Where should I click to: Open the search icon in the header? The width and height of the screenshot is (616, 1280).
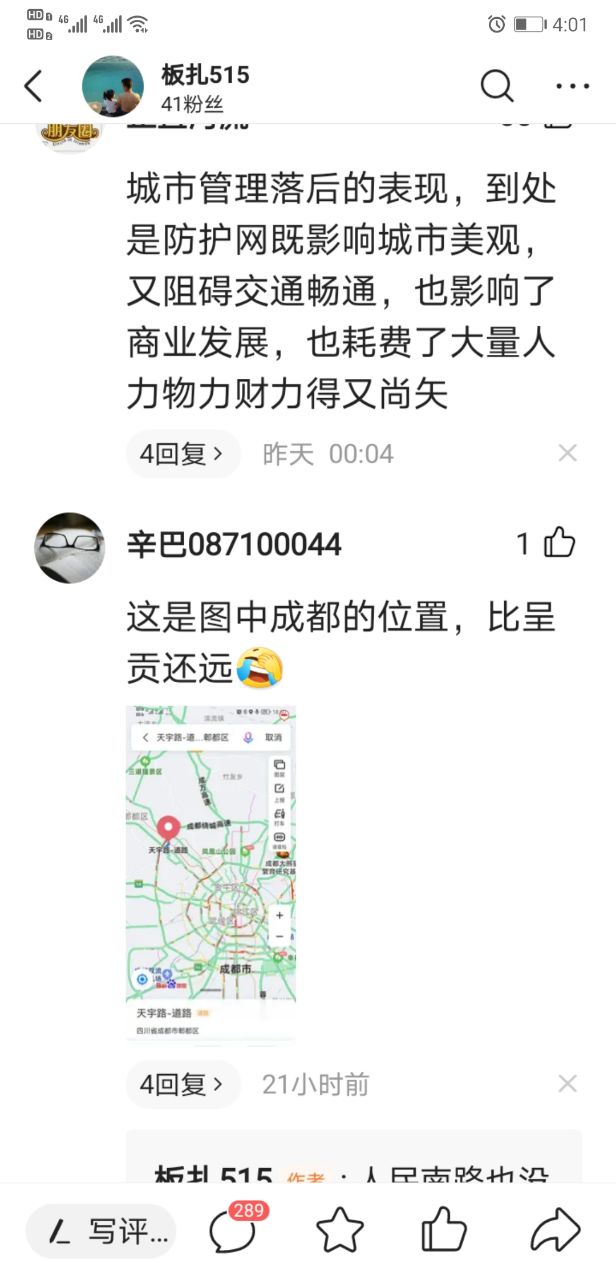point(497,86)
